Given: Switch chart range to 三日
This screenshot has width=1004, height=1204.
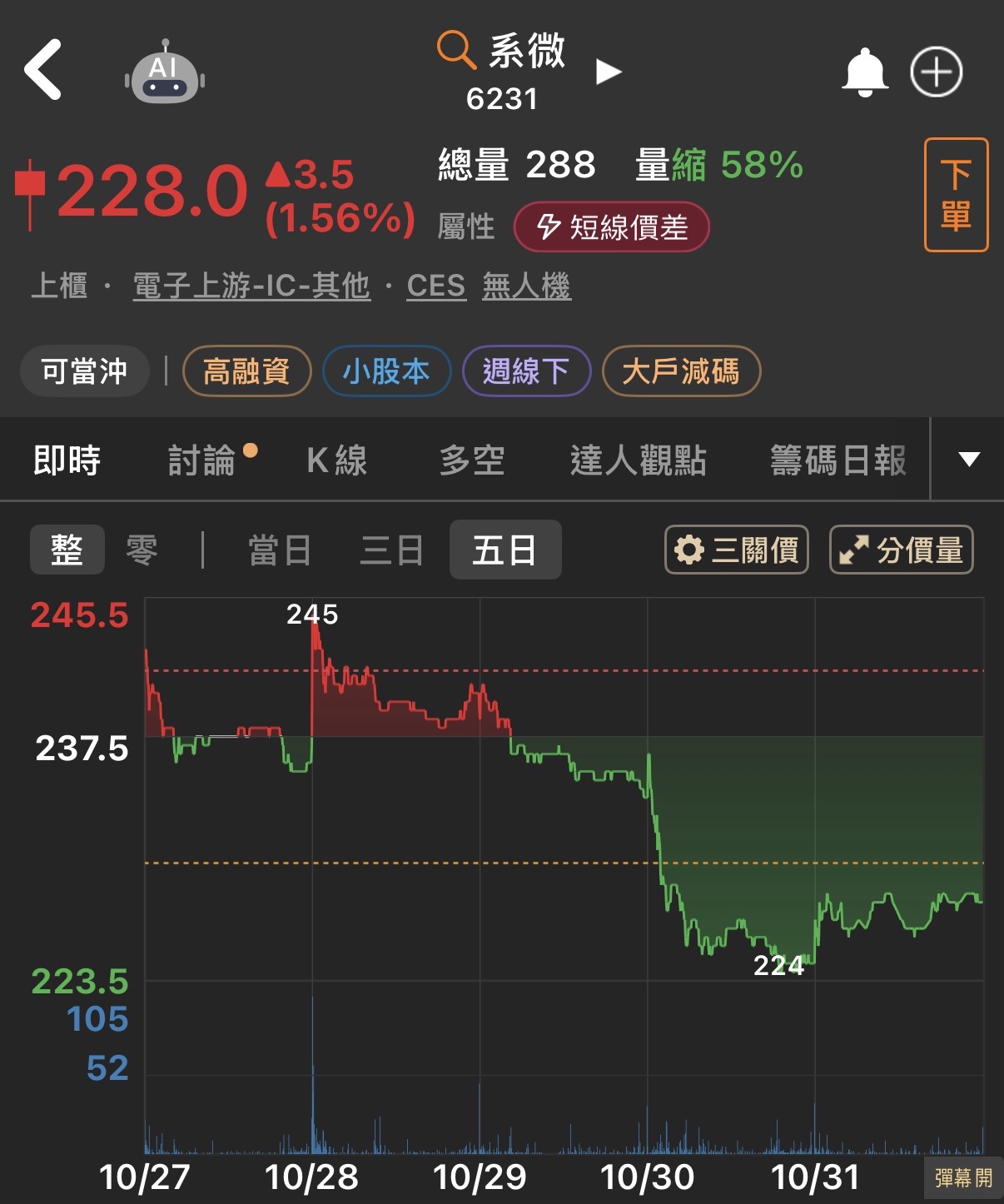Looking at the screenshot, I should [391, 550].
